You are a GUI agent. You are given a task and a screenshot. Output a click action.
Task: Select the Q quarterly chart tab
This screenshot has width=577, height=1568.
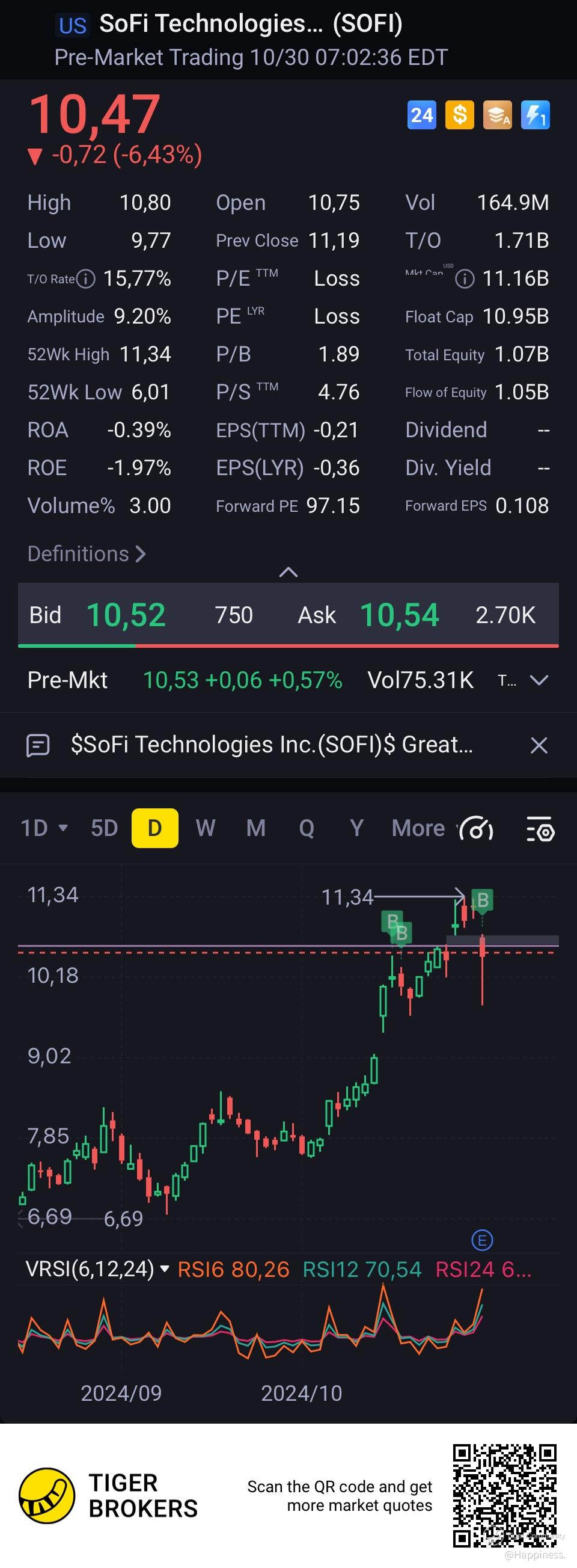[307, 828]
